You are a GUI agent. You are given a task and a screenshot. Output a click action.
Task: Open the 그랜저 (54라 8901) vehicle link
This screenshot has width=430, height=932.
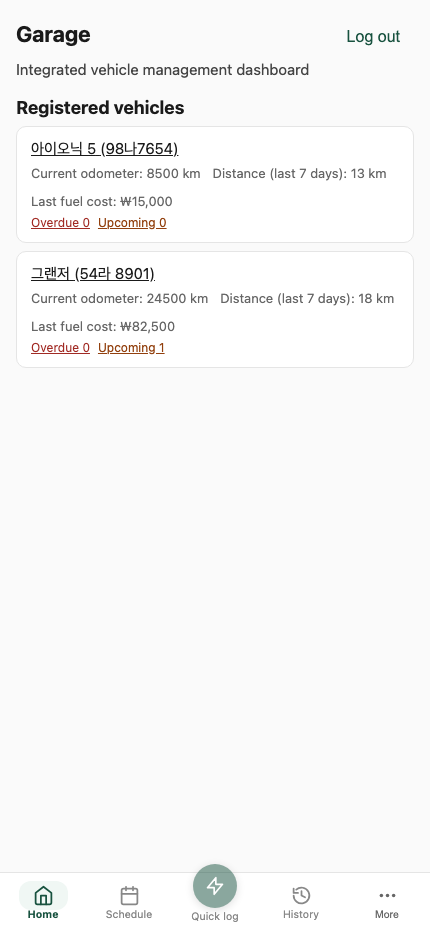[93, 274]
